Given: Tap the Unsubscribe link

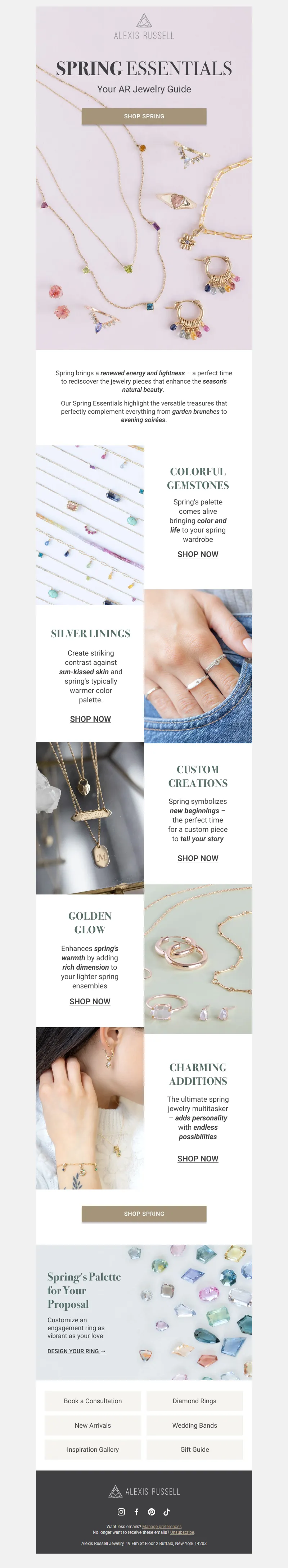Looking at the screenshot, I should 182,1532.
